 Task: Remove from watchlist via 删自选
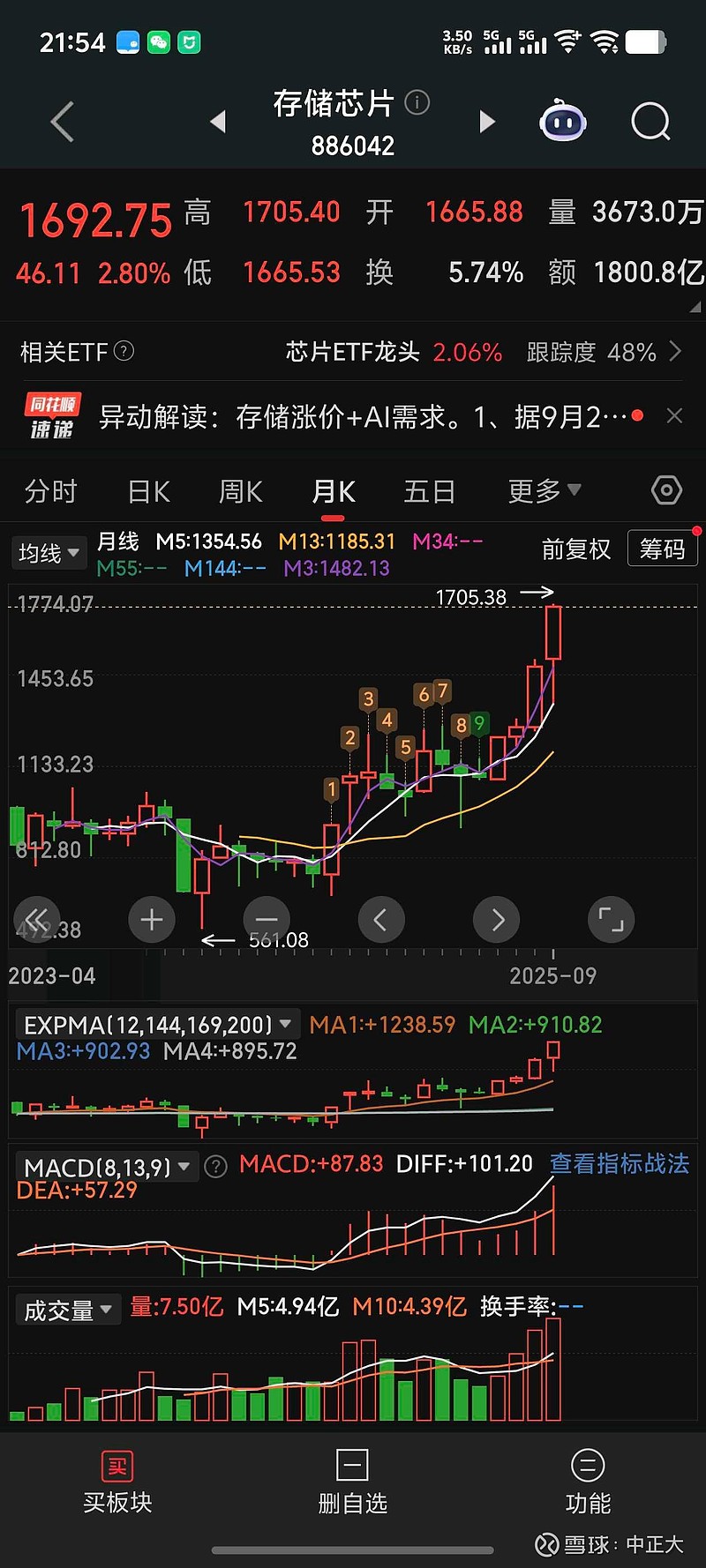coord(352,1482)
